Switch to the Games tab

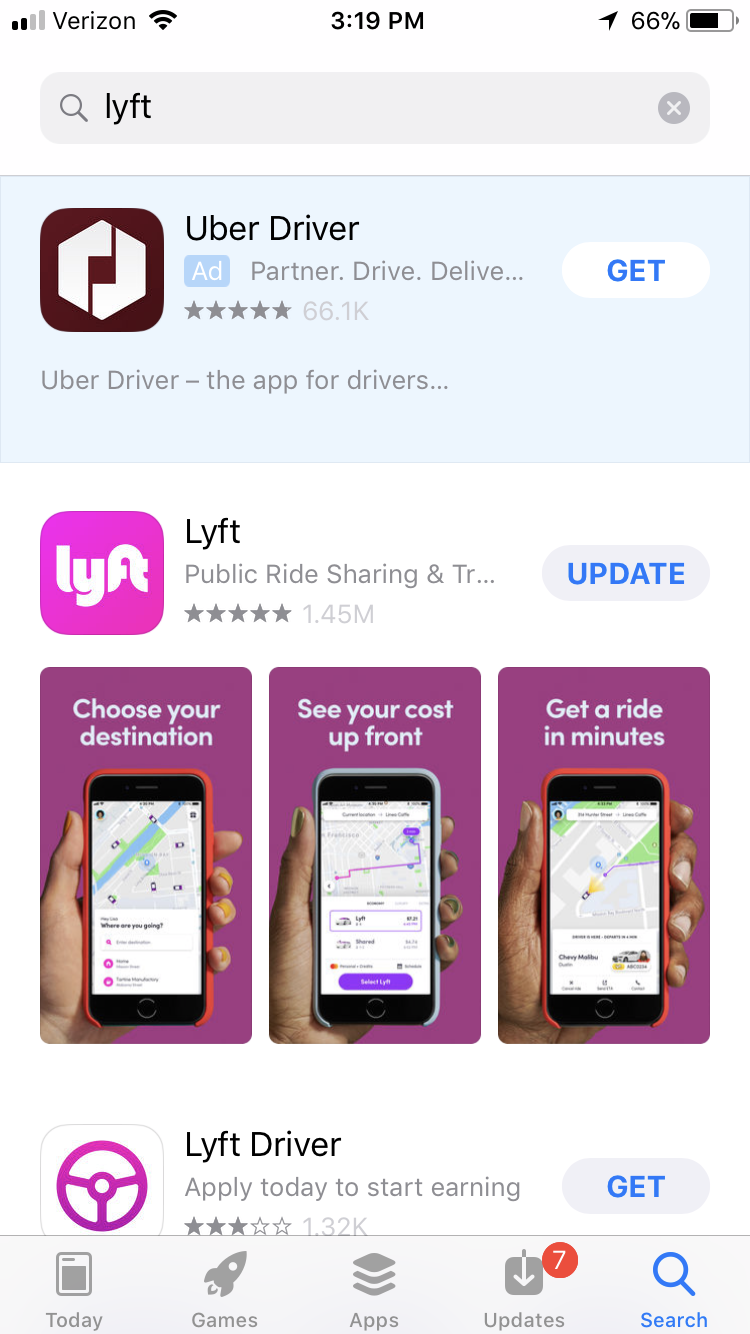(224, 1290)
